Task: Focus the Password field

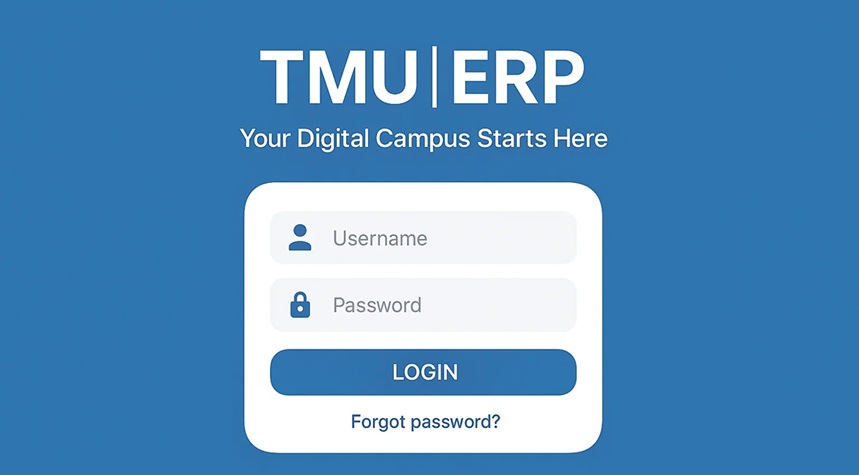Action: (423, 305)
